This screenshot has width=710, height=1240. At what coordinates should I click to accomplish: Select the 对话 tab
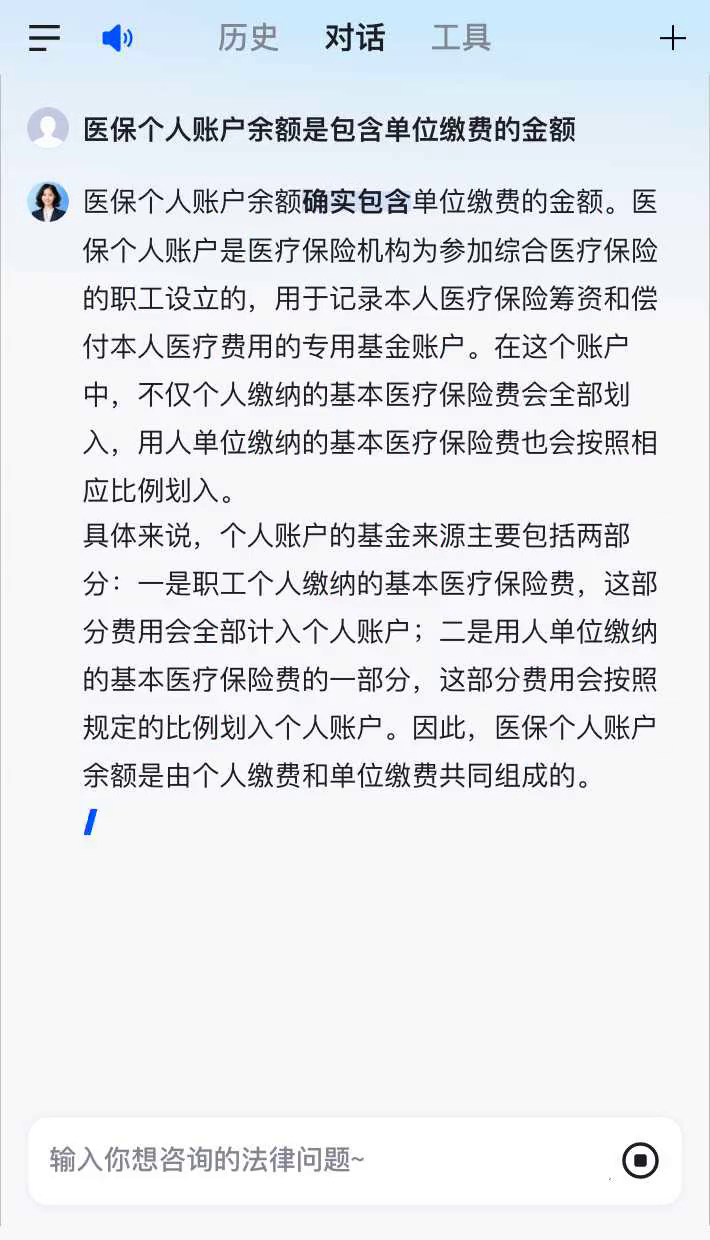click(355, 38)
